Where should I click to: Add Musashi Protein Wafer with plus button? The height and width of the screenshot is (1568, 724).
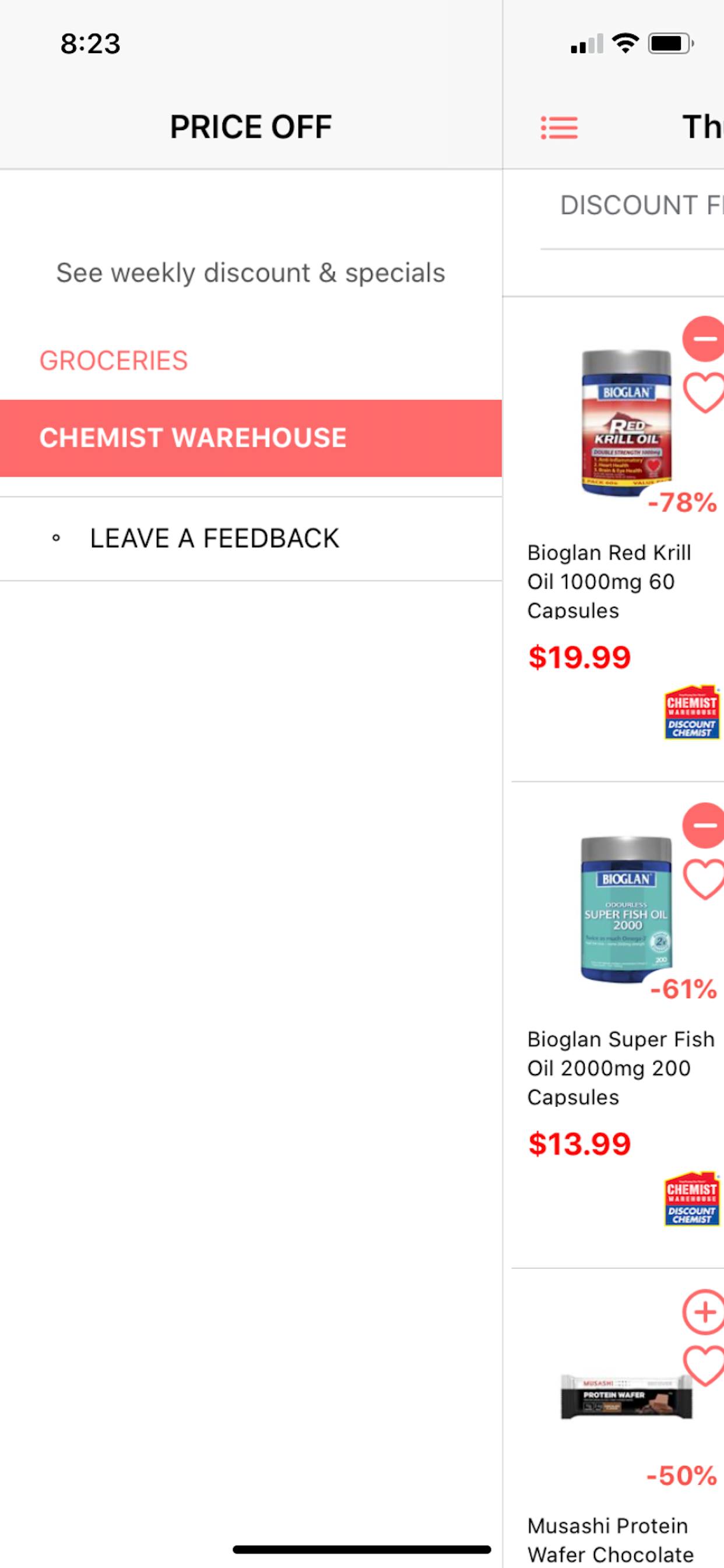704,1312
